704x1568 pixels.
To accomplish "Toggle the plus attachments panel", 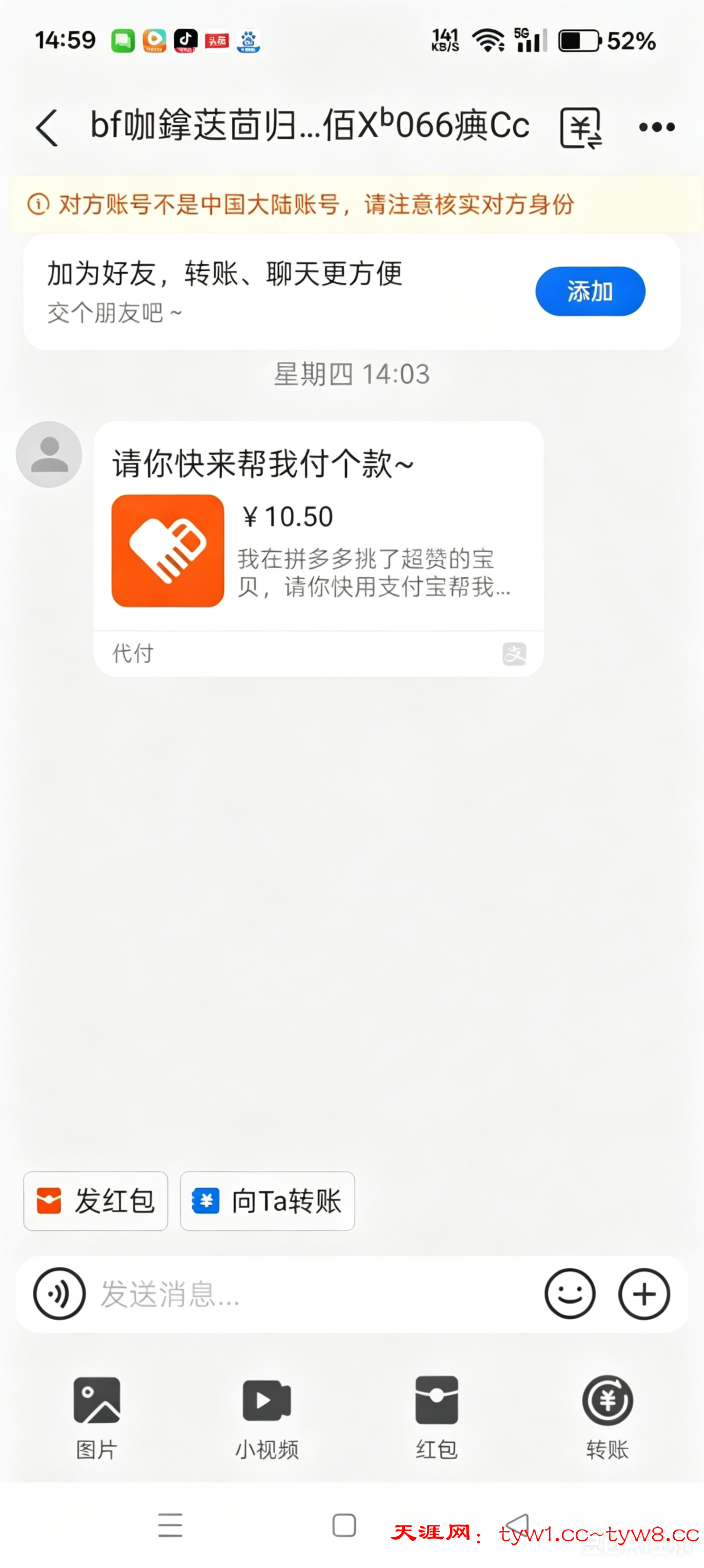I will pos(644,1294).
